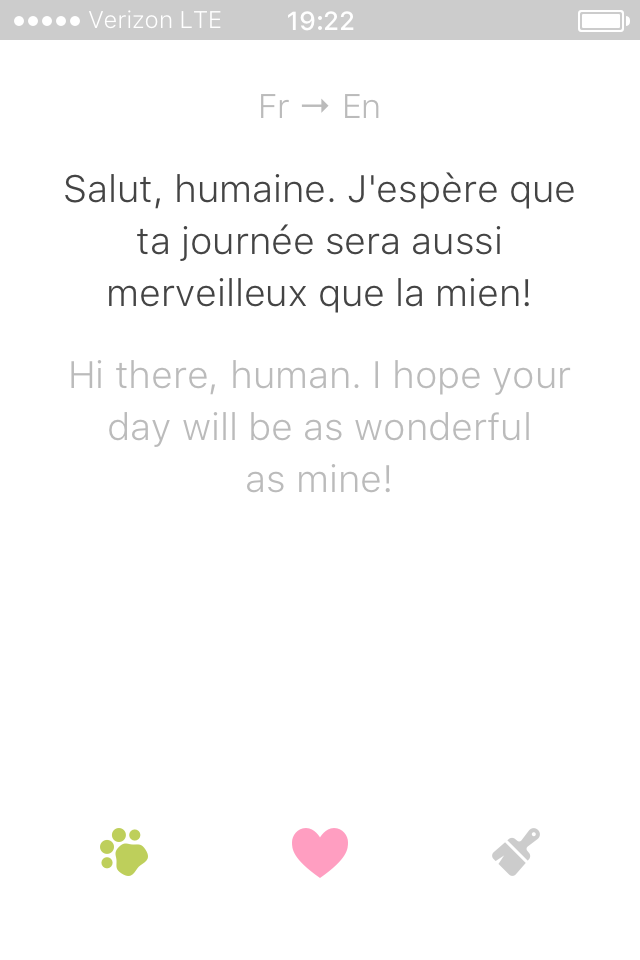Tap the green paw print icon

[x=124, y=852]
